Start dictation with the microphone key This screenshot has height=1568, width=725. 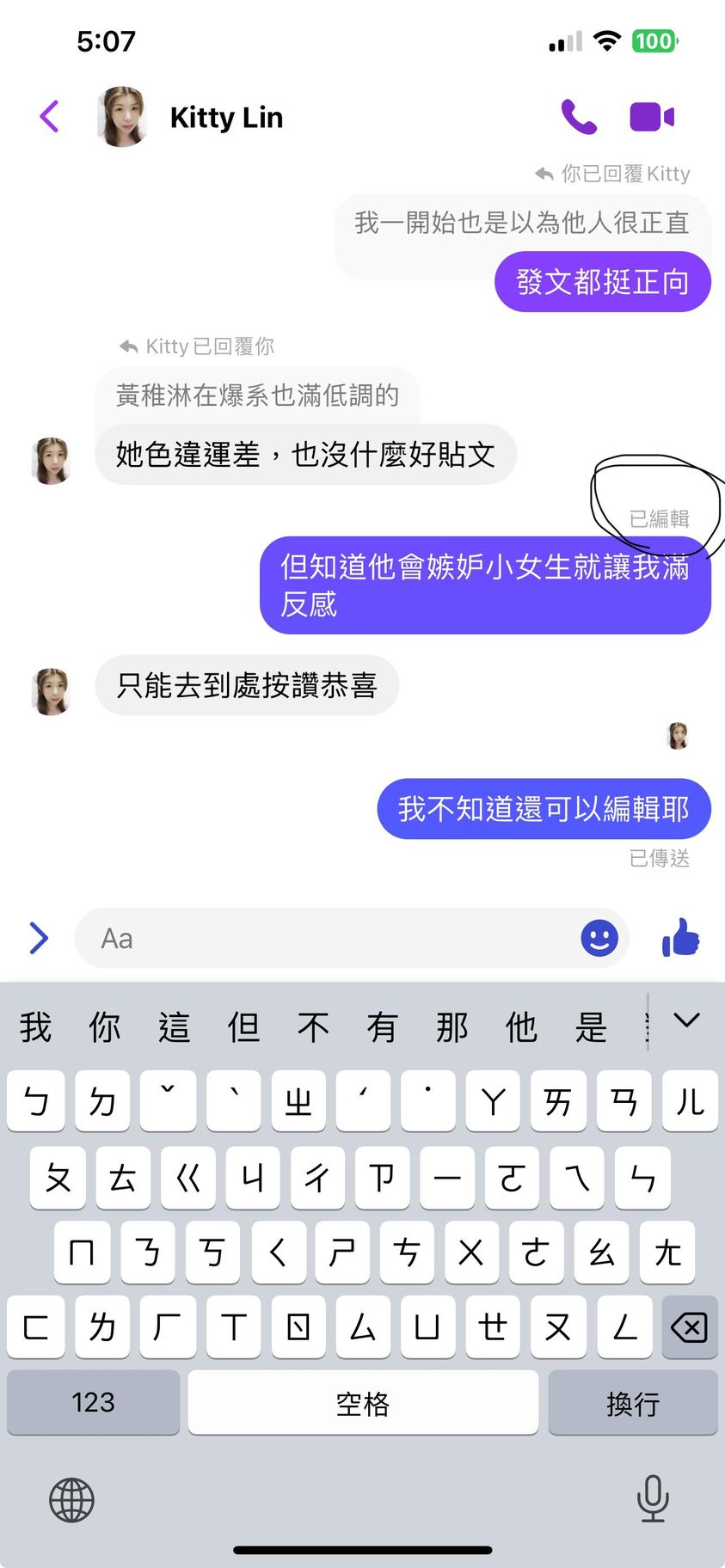[653, 1498]
